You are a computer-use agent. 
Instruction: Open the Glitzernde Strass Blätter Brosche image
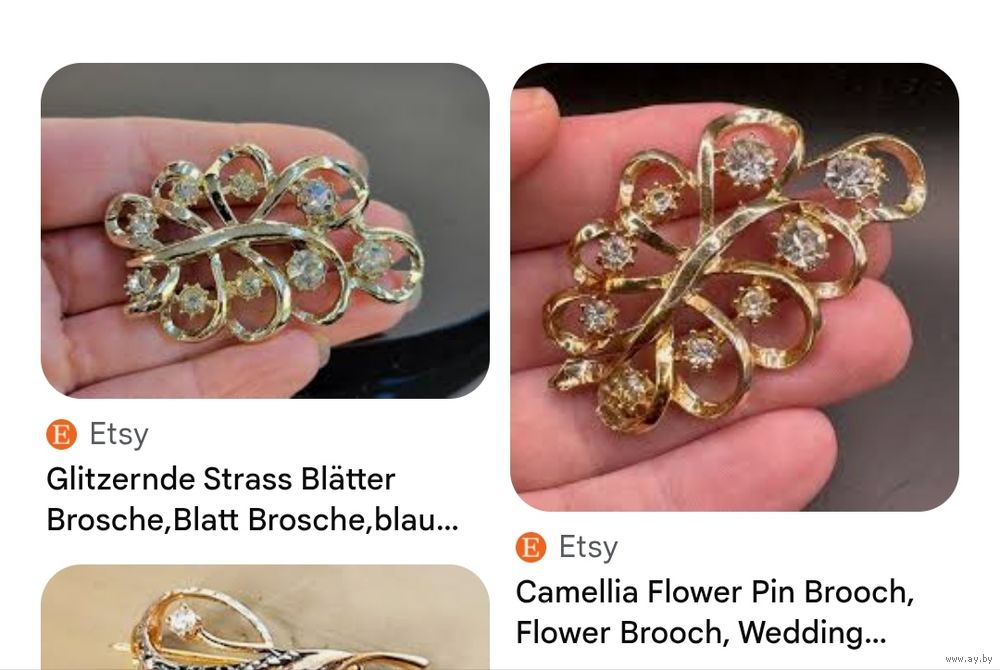coord(265,231)
